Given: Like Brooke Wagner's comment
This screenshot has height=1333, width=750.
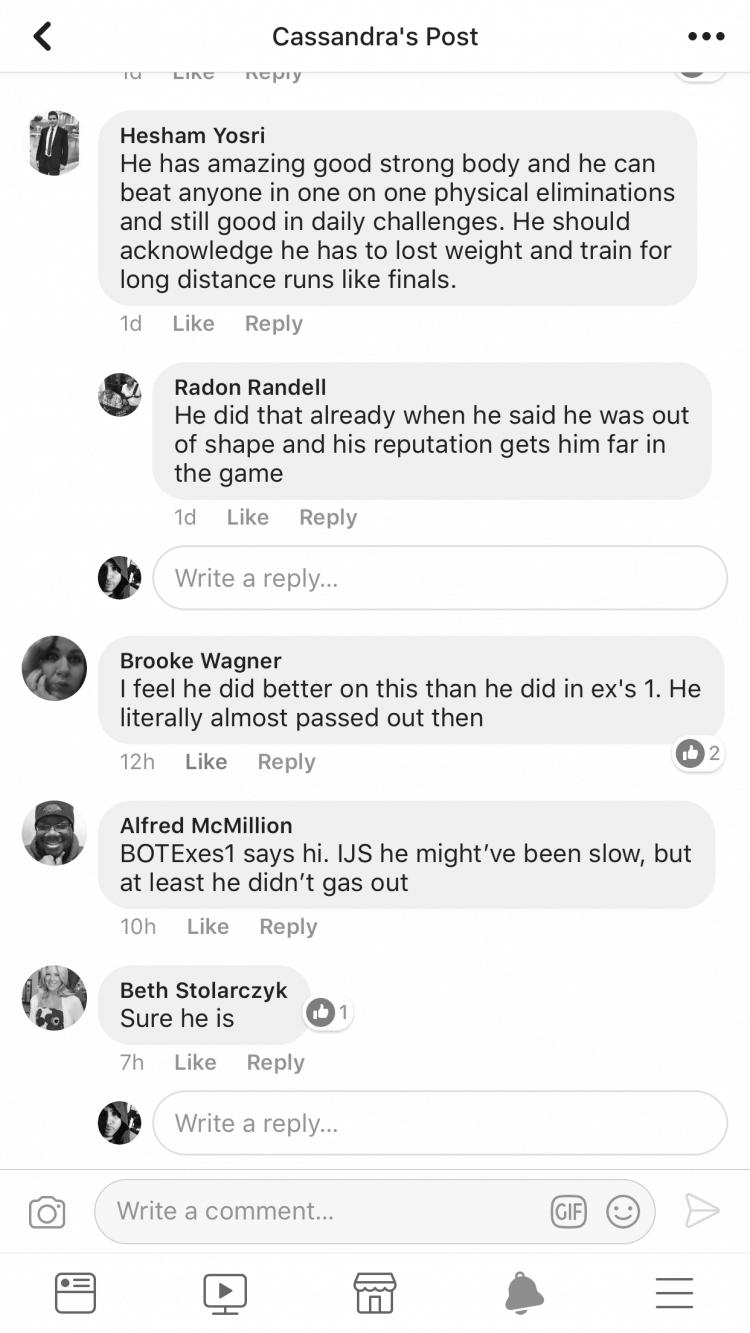Looking at the screenshot, I should coord(206,762).
